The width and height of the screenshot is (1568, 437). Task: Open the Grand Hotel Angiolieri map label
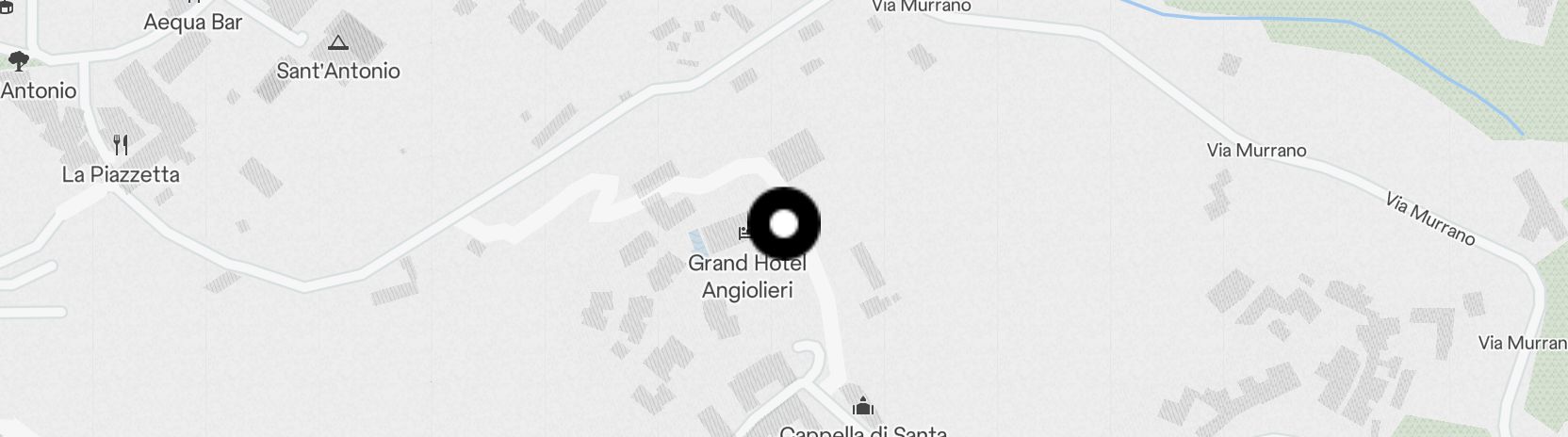(x=747, y=276)
